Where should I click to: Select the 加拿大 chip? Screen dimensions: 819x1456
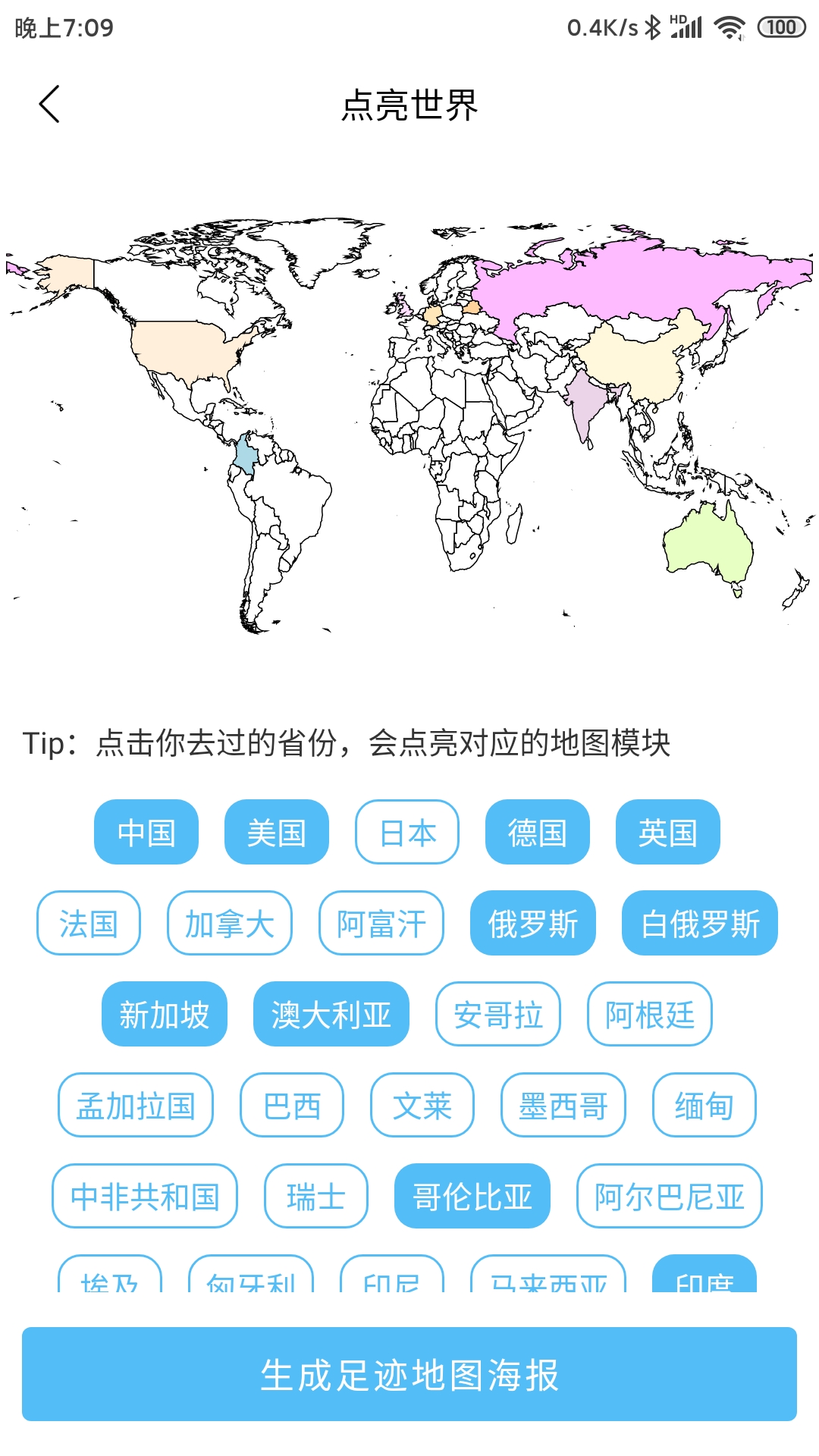tap(230, 924)
